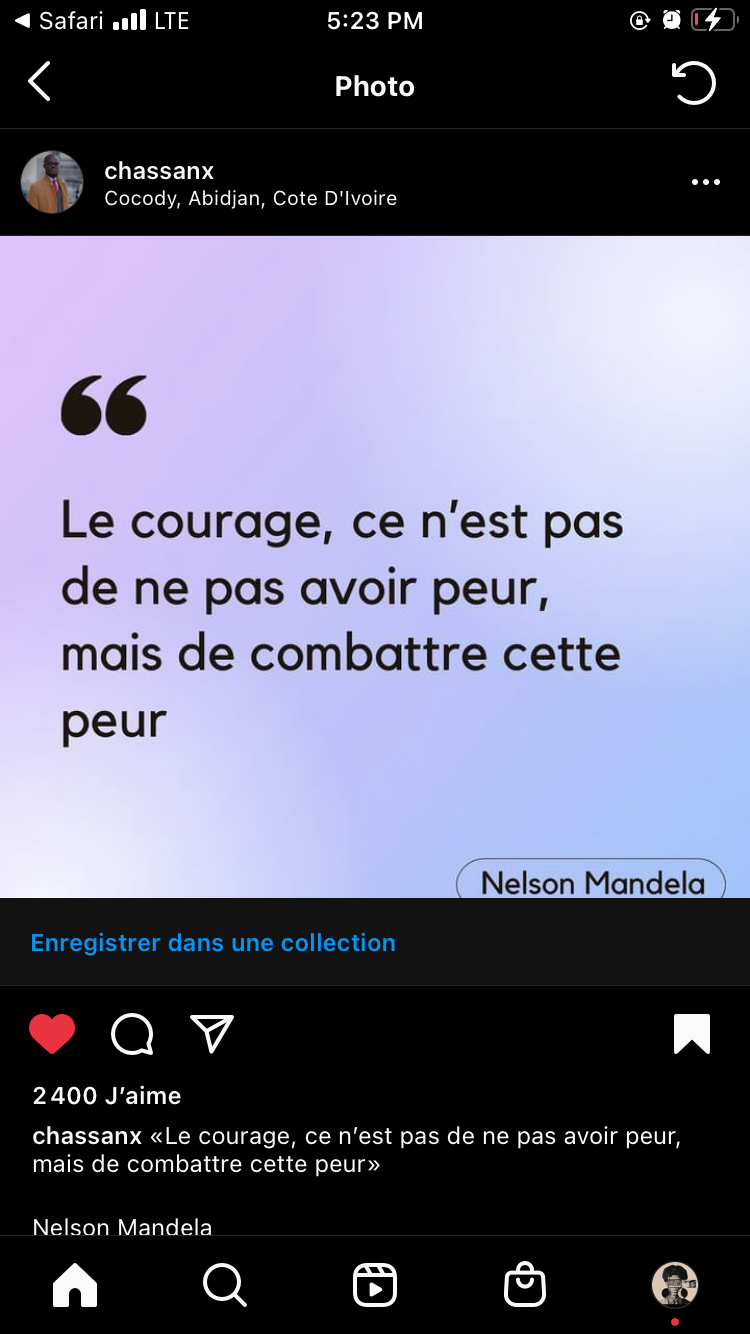Tap the refresh icon in header
Image resolution: width=750 pixels, height=1334 pixels.
[693, 83]
